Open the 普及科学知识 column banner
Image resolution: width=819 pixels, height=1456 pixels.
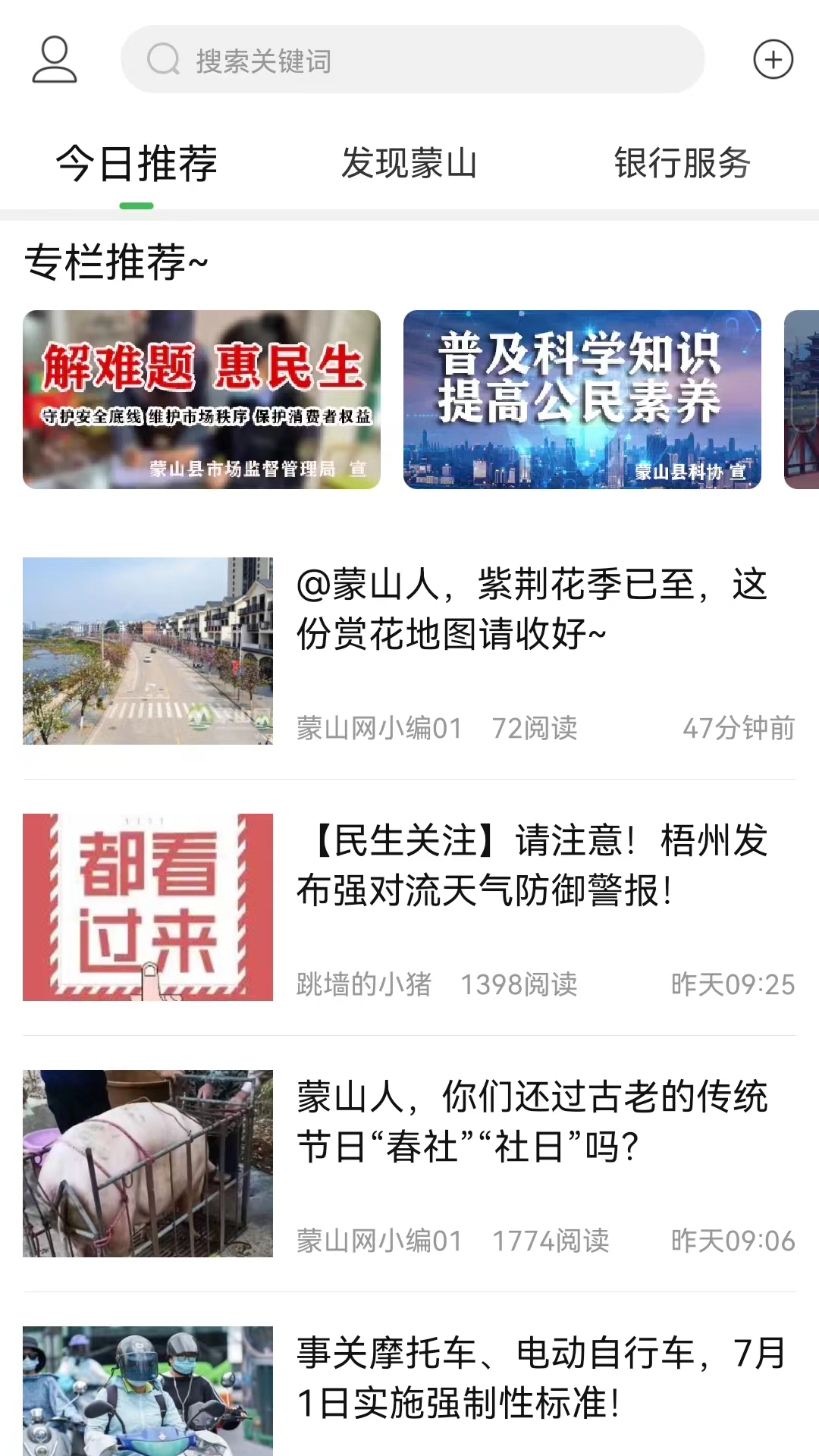pos(582,400)
